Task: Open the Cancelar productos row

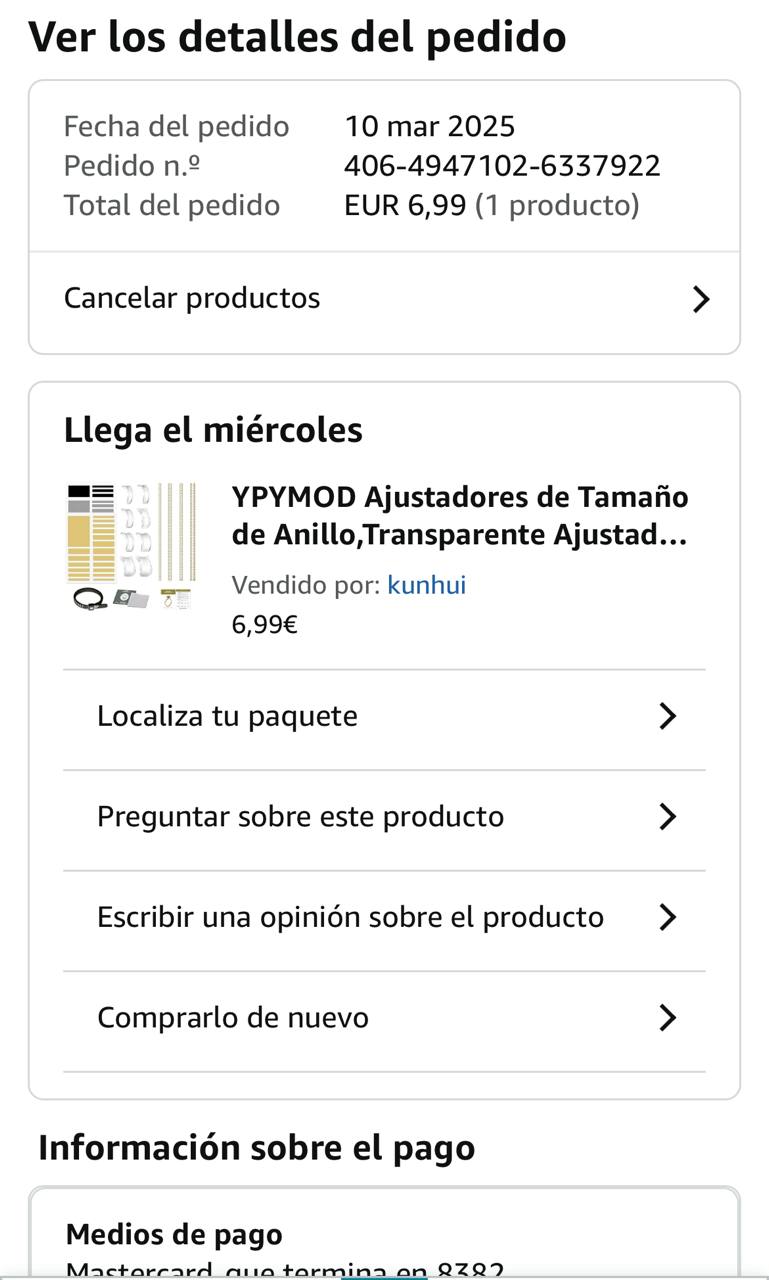Action: click(384, 299)
